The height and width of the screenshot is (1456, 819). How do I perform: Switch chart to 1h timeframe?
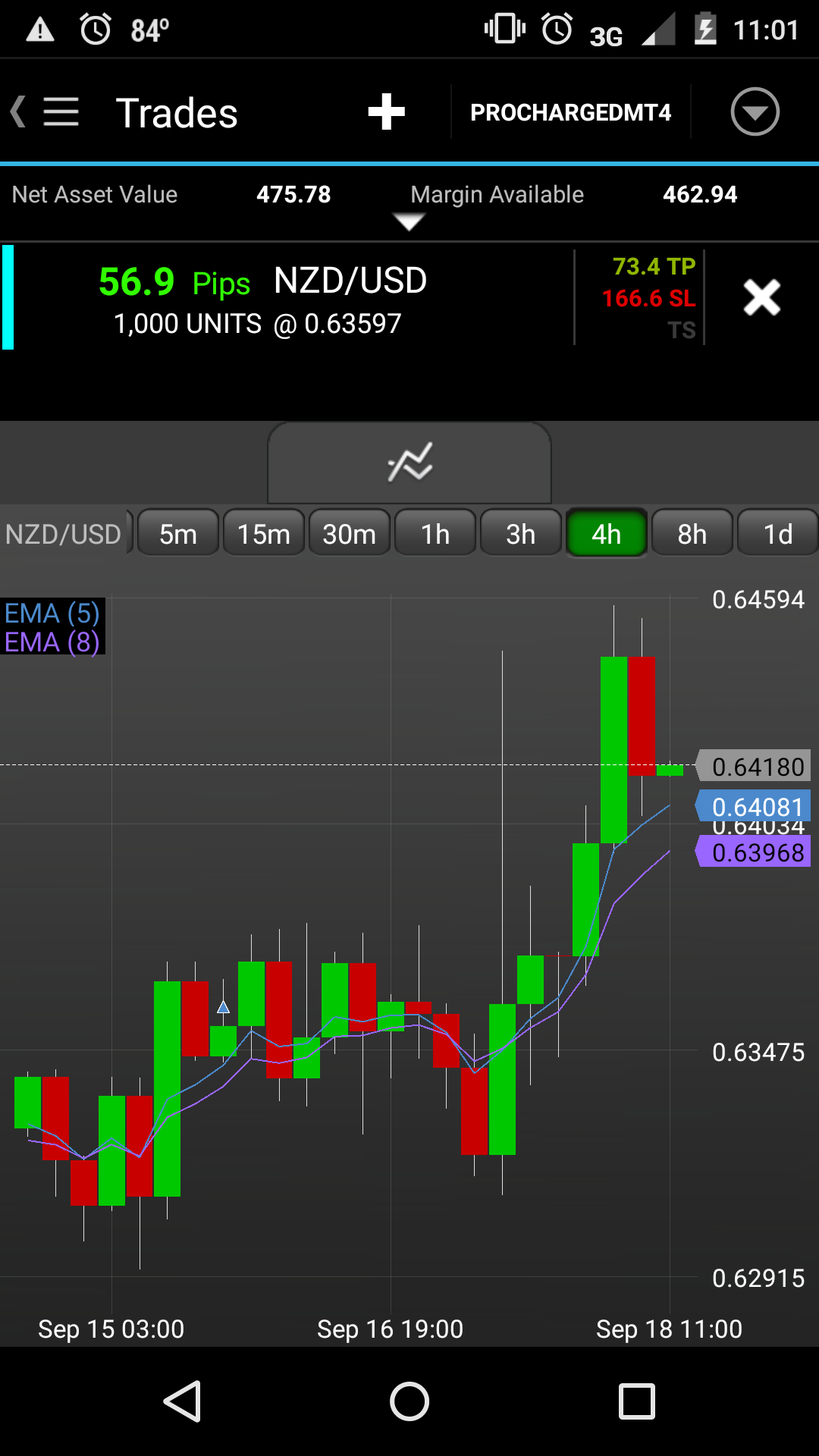click(x=435, y=534)
